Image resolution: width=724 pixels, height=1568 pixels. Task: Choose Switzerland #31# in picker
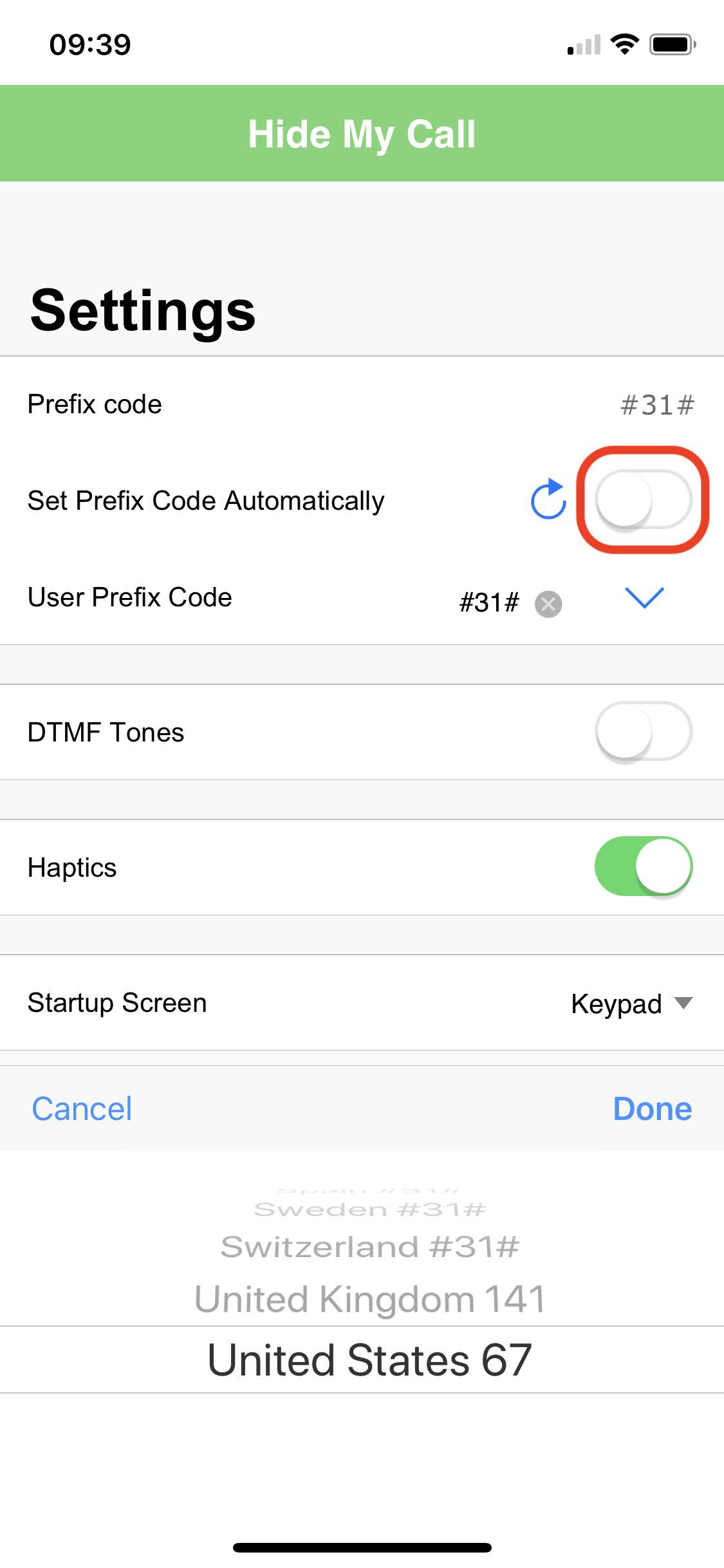370,1247
